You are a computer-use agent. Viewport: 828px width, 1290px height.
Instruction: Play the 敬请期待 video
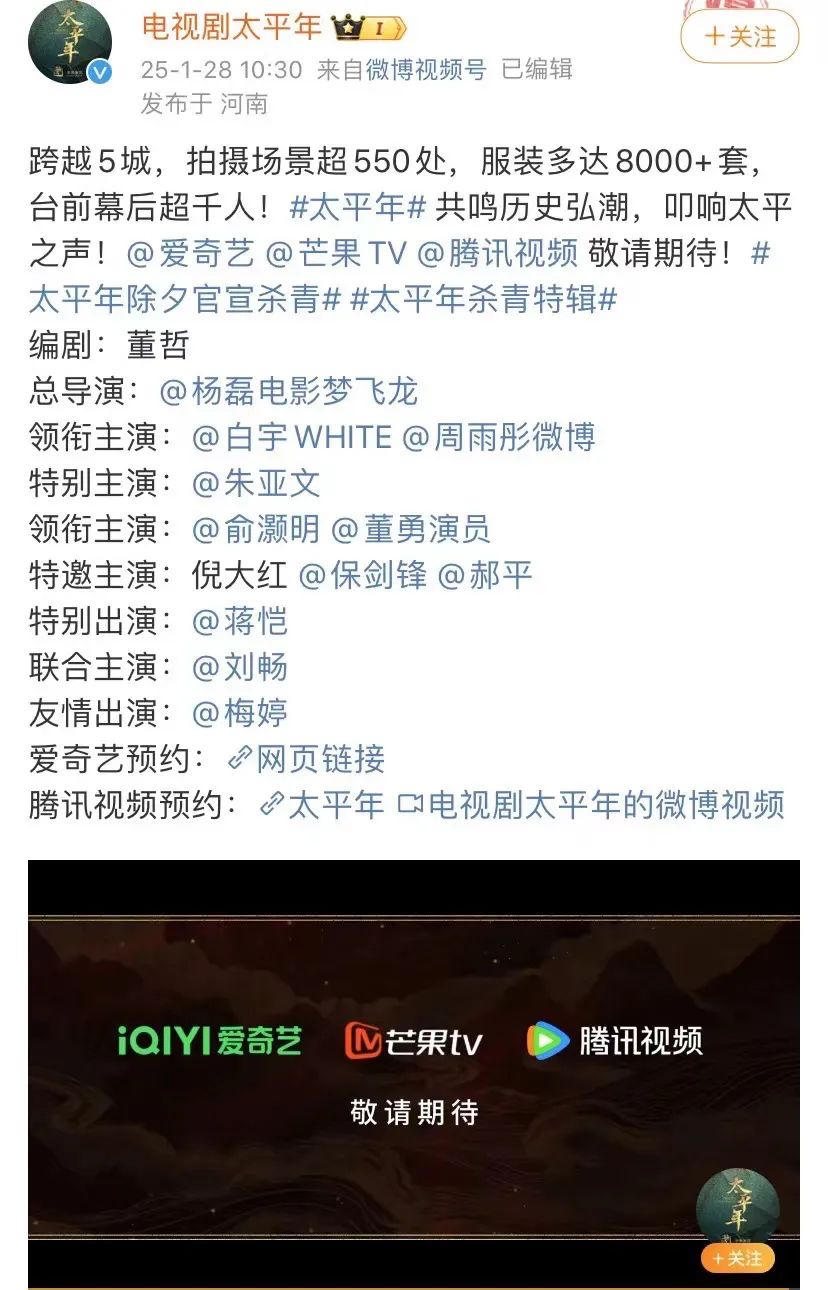[x=413, y=1070]
